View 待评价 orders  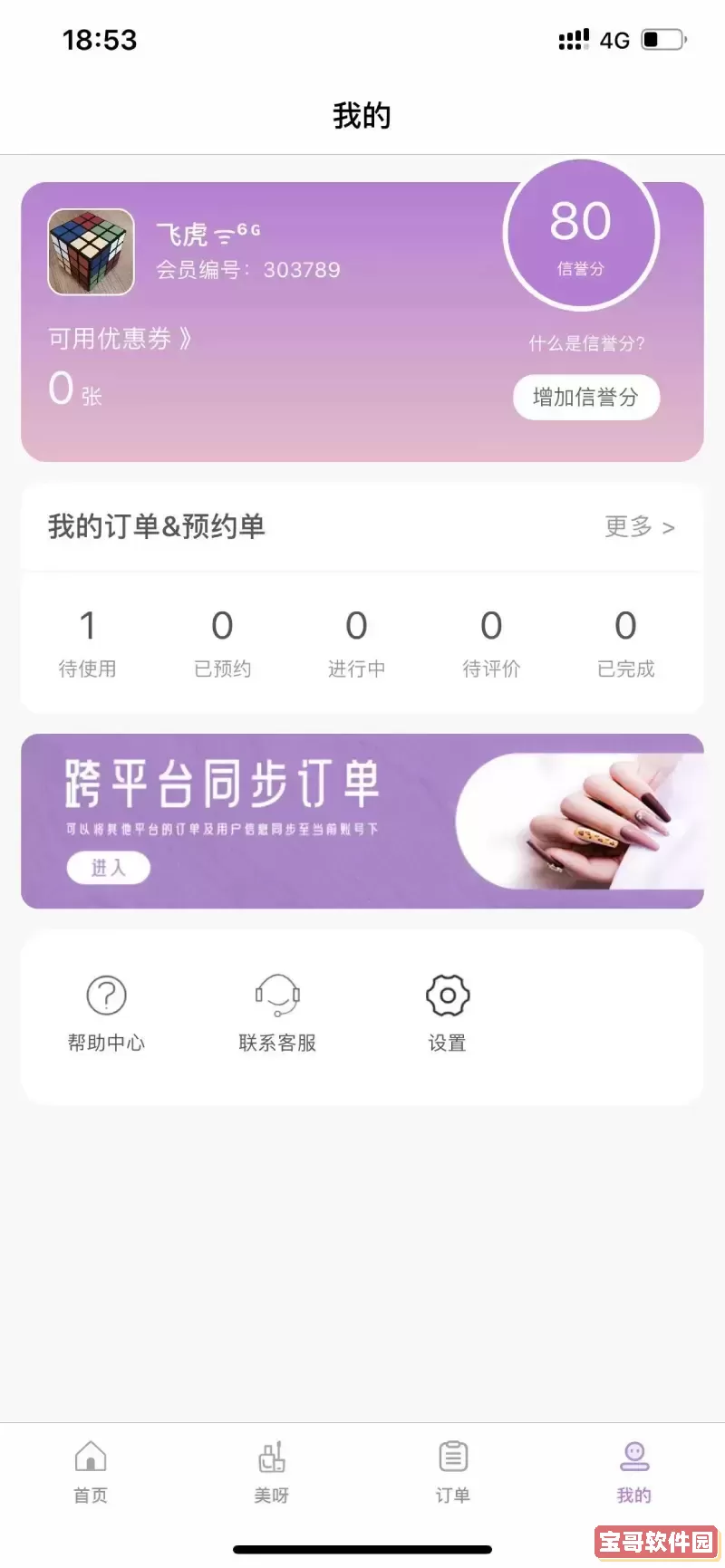pyautogui.click(x=491, y=643)
